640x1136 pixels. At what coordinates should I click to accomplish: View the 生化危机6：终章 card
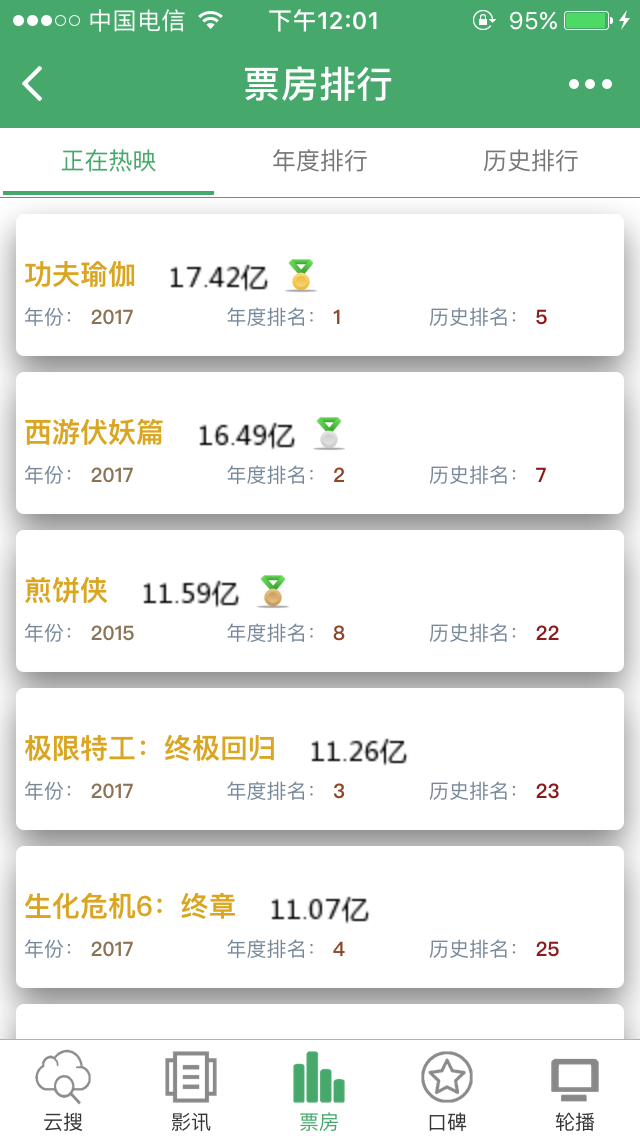(x=320, y=917)
